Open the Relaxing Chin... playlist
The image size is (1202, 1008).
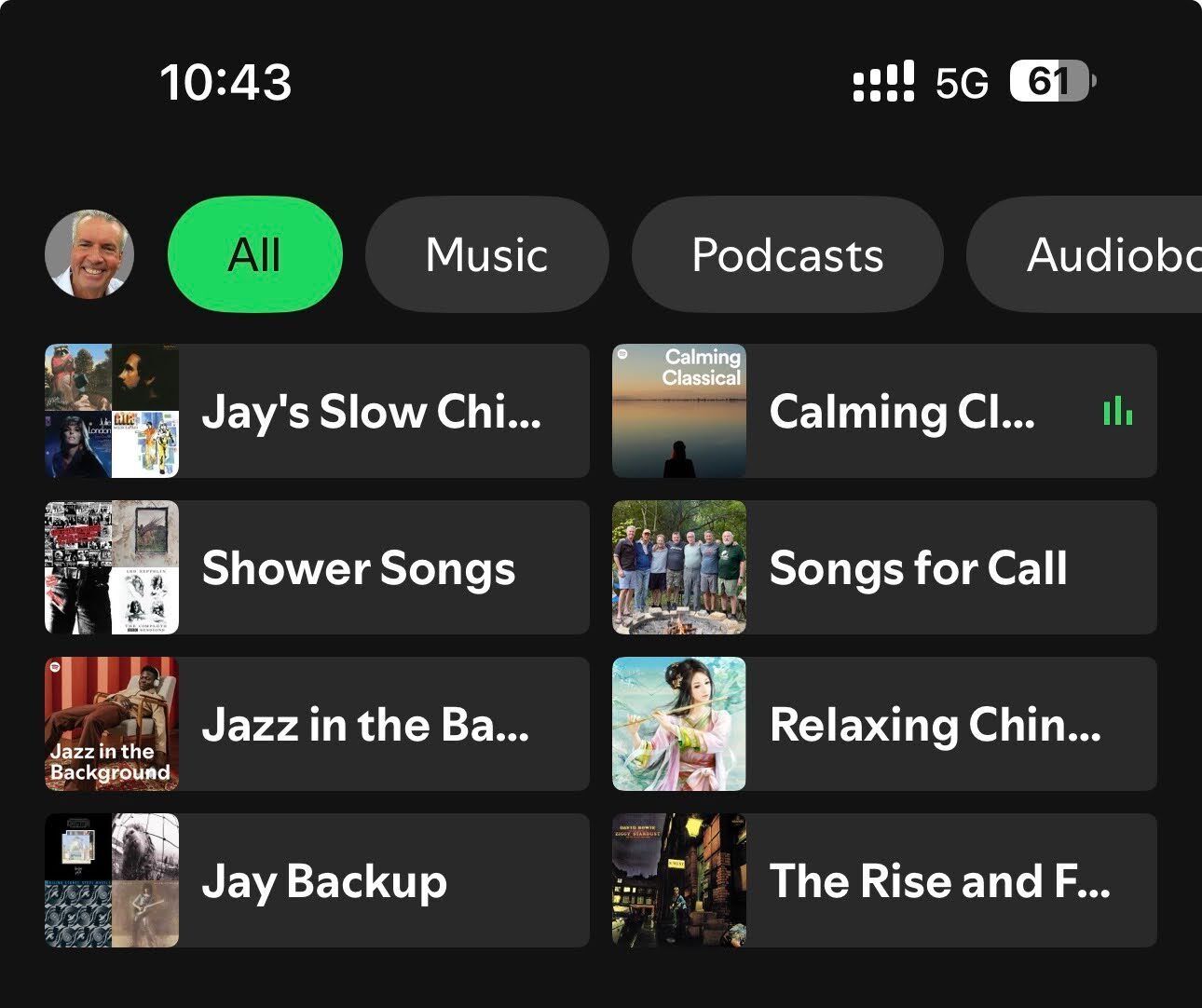coord(883,724)
